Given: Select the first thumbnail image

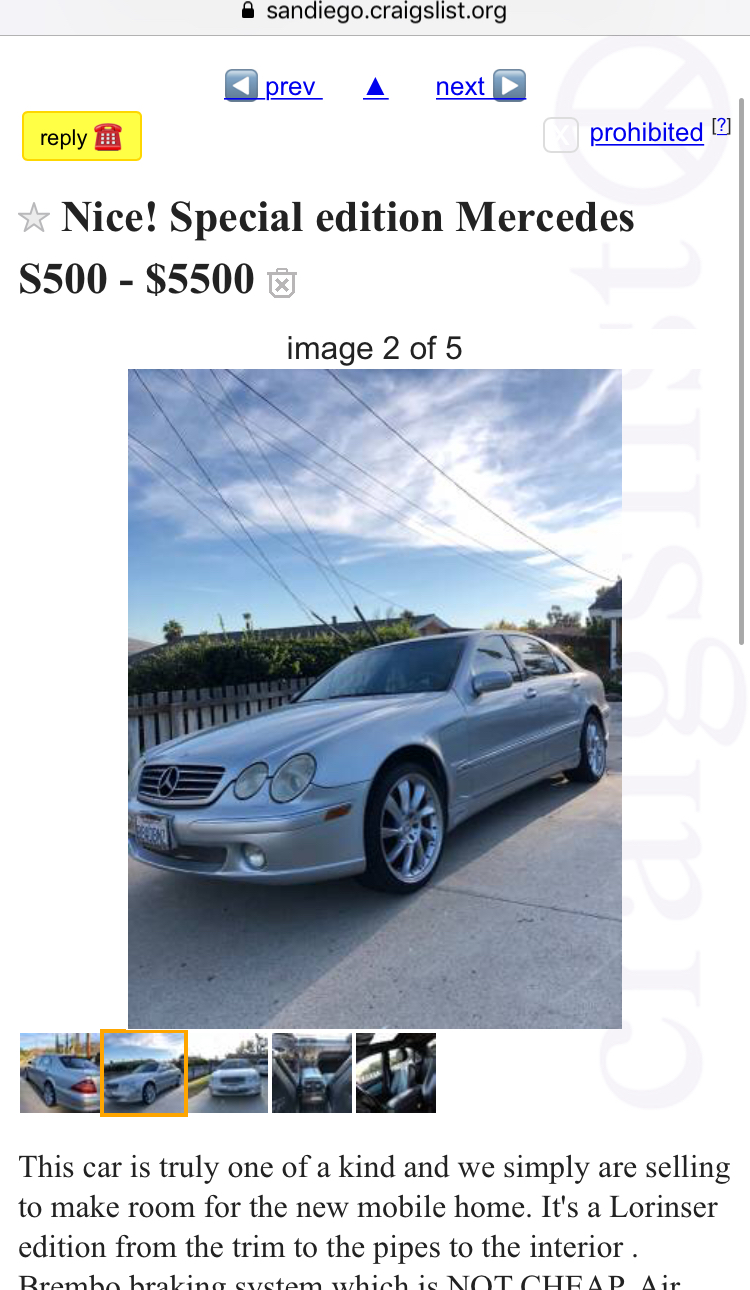Looking at the screenshot, I should point(59,1073).
